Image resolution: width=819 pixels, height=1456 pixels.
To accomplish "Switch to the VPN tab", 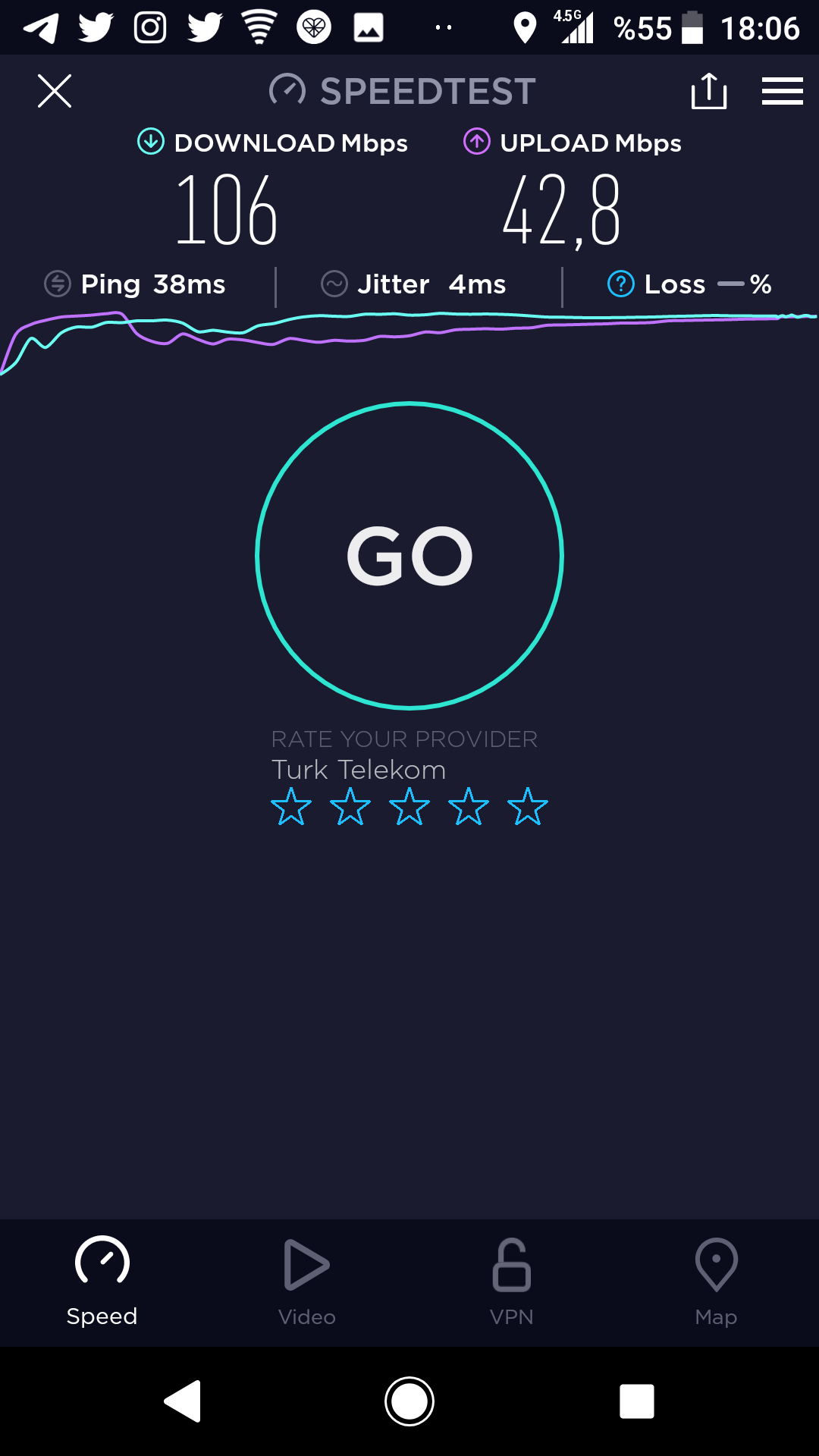I will tap(512, 1282).
